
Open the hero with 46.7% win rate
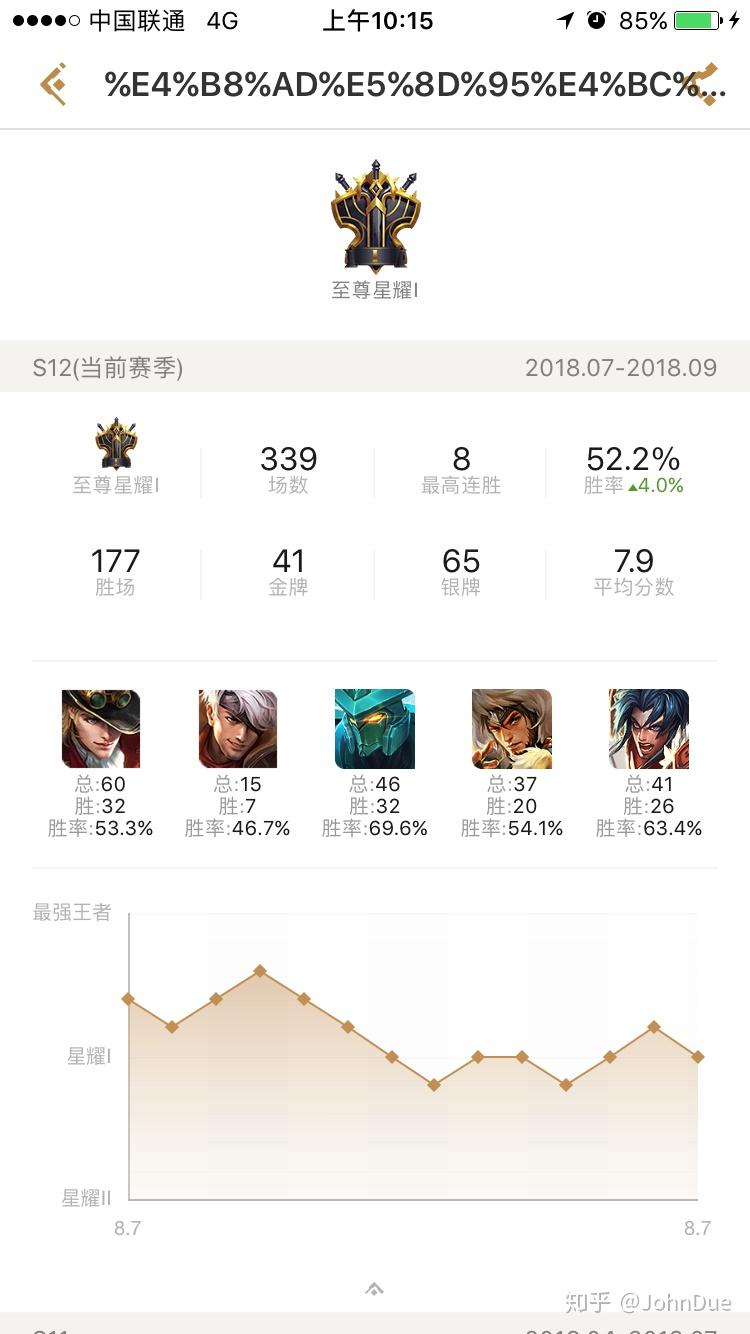tap(238, 728)
